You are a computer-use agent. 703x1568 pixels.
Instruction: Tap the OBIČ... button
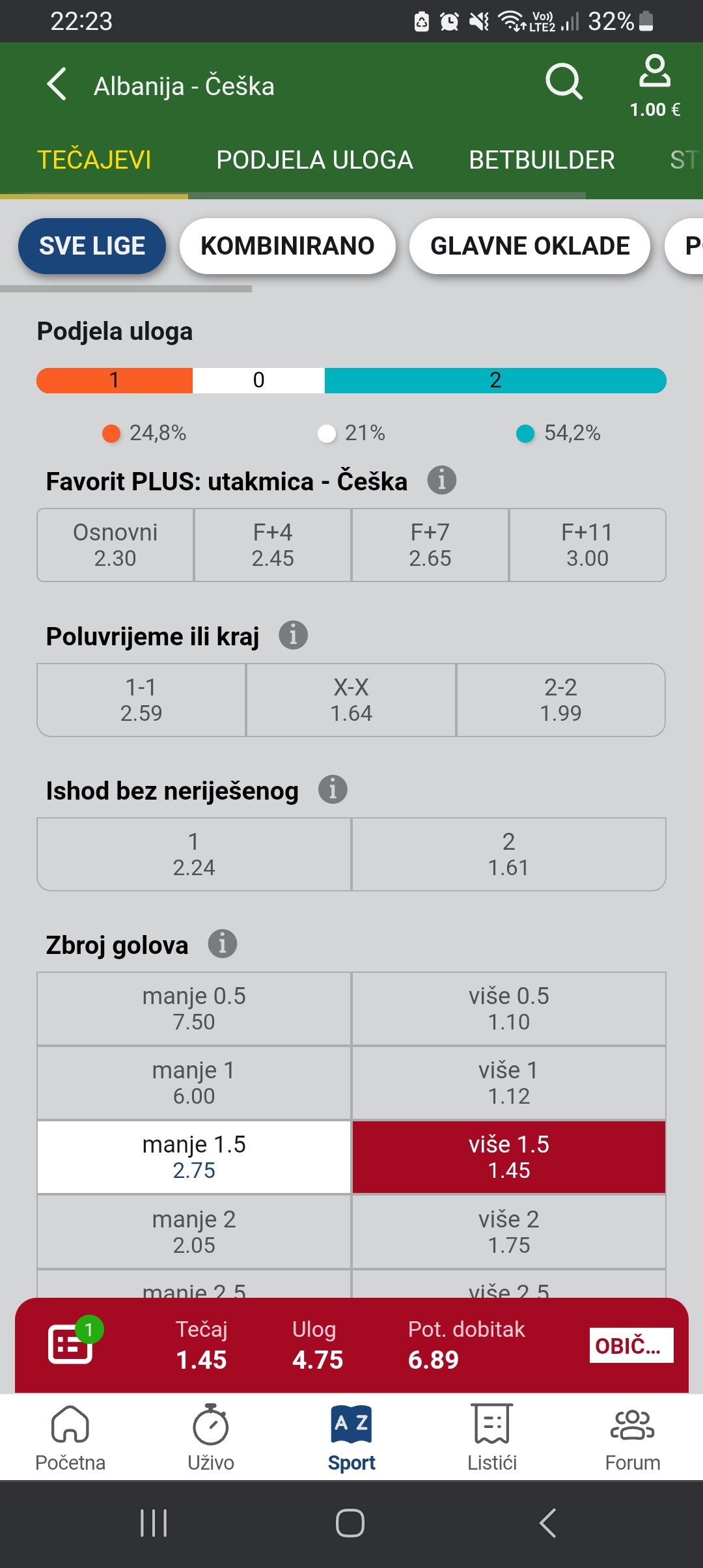(631, 1345)
